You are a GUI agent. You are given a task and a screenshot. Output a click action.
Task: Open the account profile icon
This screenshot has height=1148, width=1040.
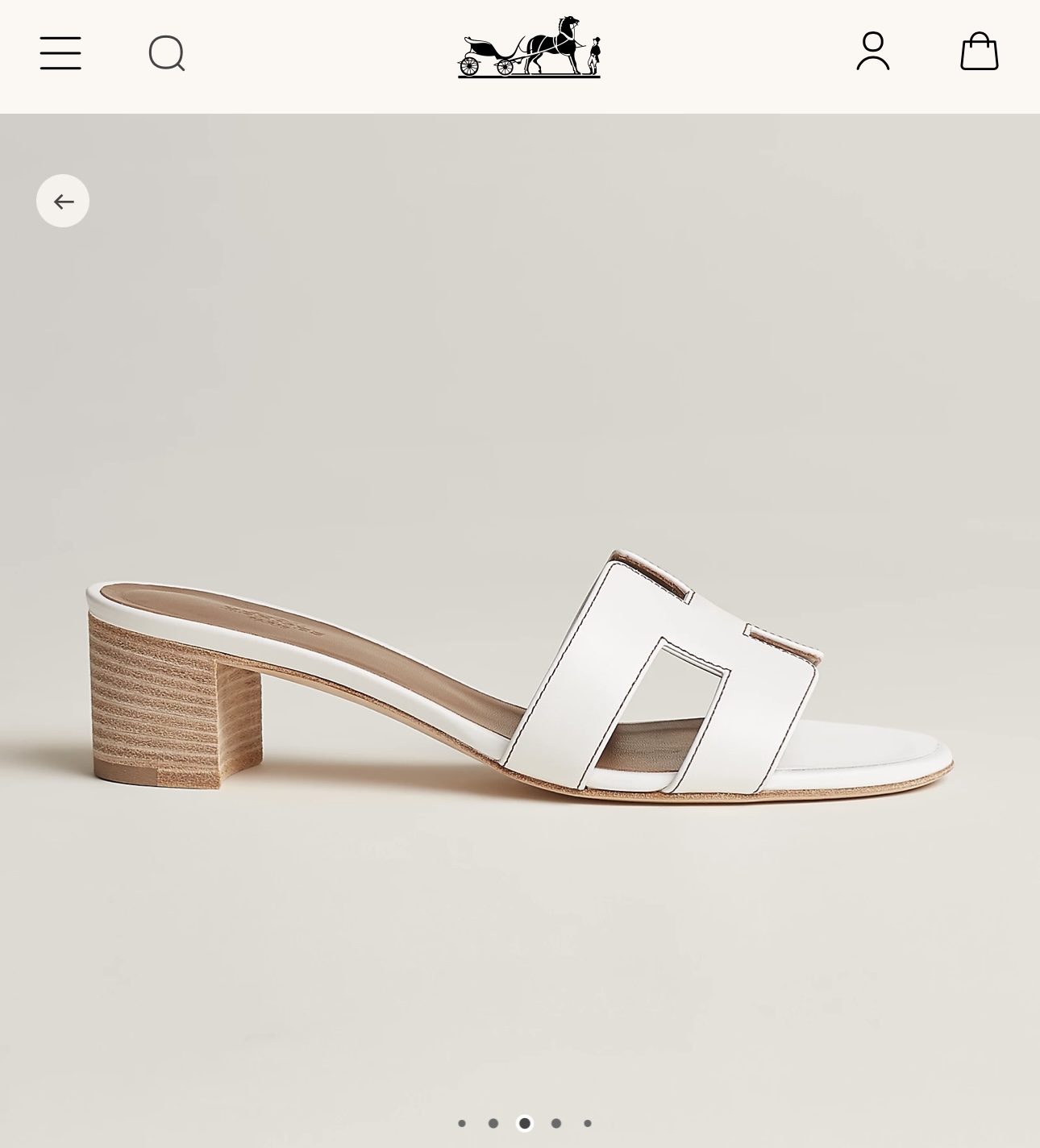tap(873, 52)
